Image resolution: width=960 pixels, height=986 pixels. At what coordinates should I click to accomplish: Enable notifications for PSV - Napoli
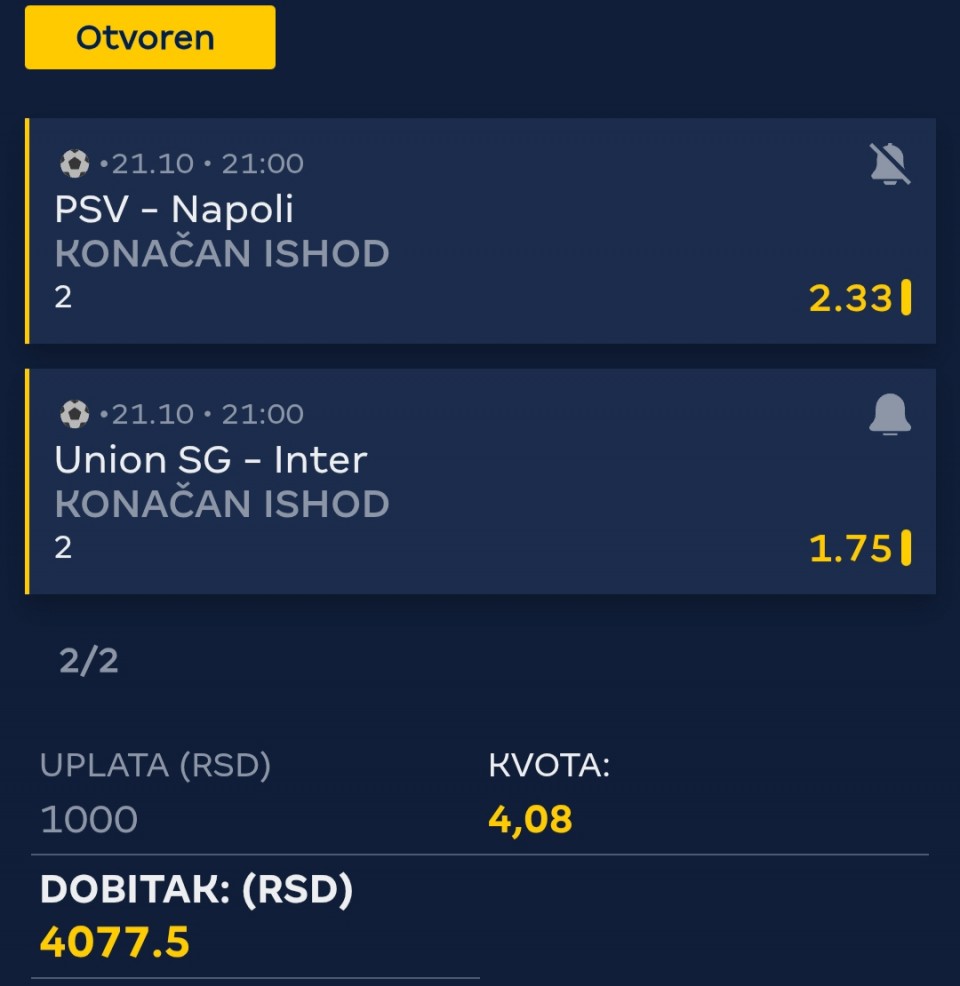coord(889,164)
